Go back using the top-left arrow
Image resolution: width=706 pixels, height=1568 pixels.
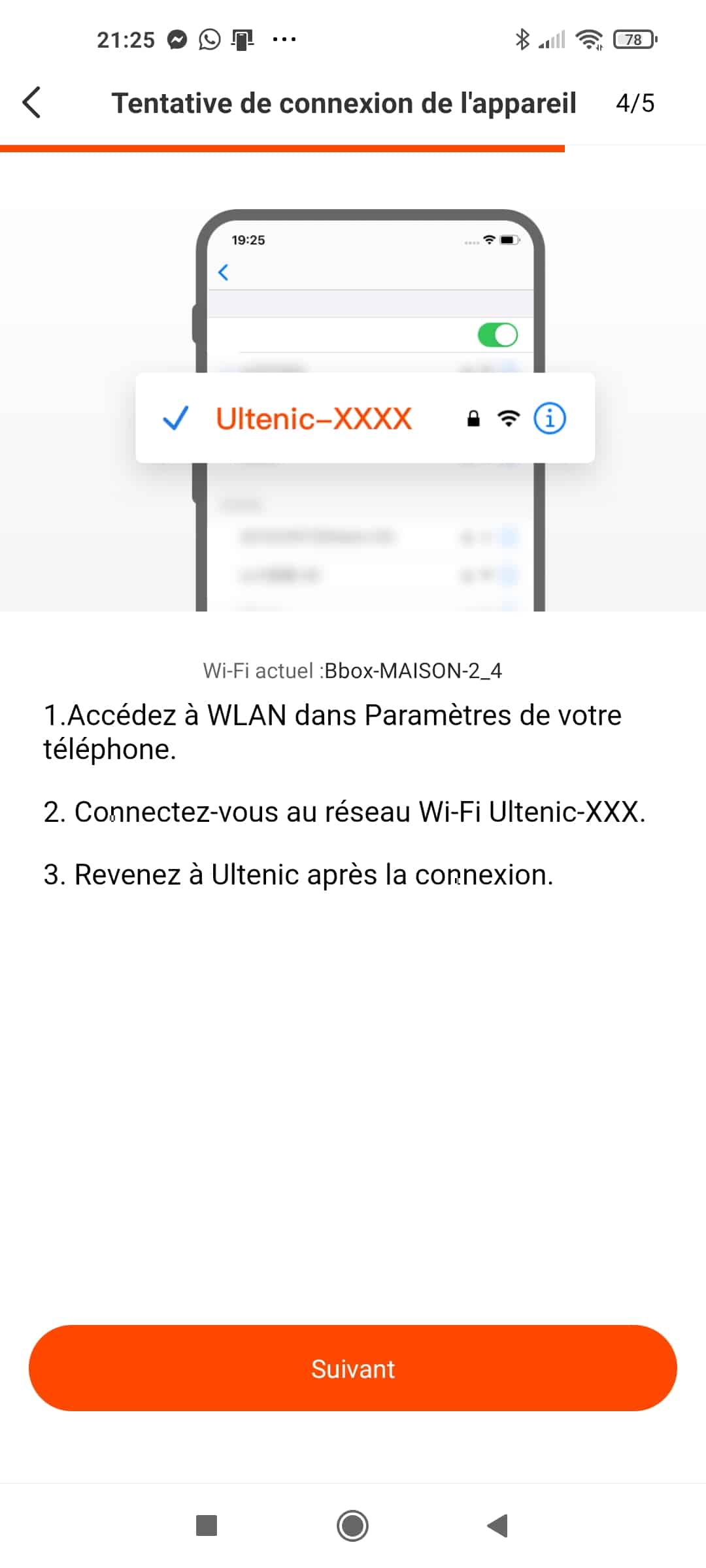click(x=32, y=103)
